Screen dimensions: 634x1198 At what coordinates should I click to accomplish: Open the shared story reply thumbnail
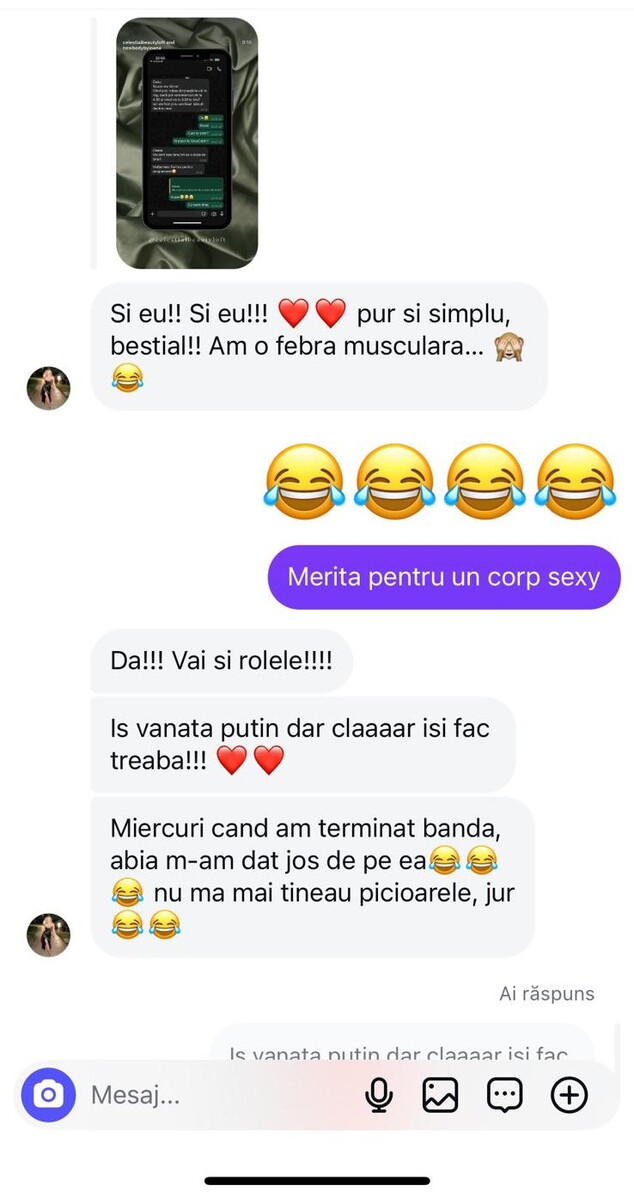click(187, 143)
